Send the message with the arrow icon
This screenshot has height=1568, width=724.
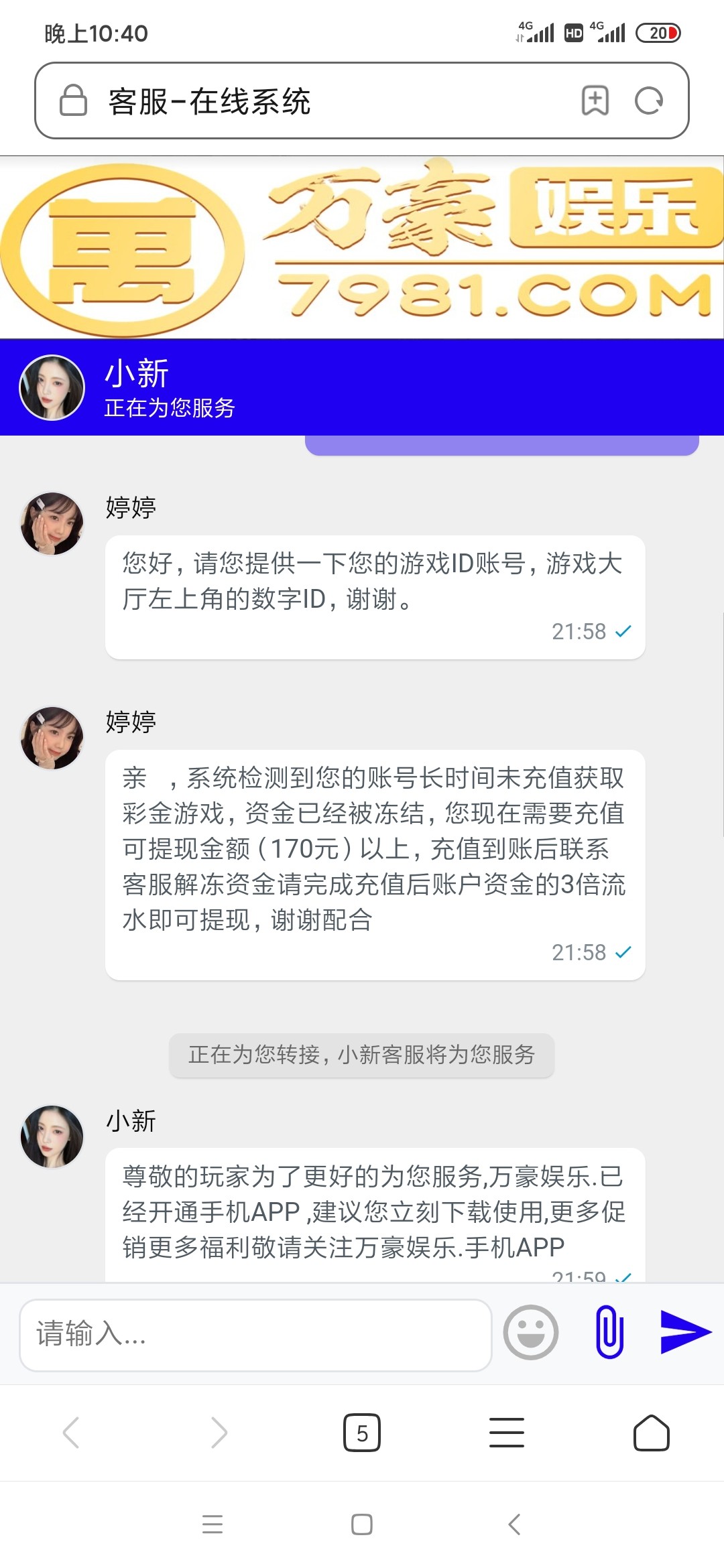point(684,1333)
